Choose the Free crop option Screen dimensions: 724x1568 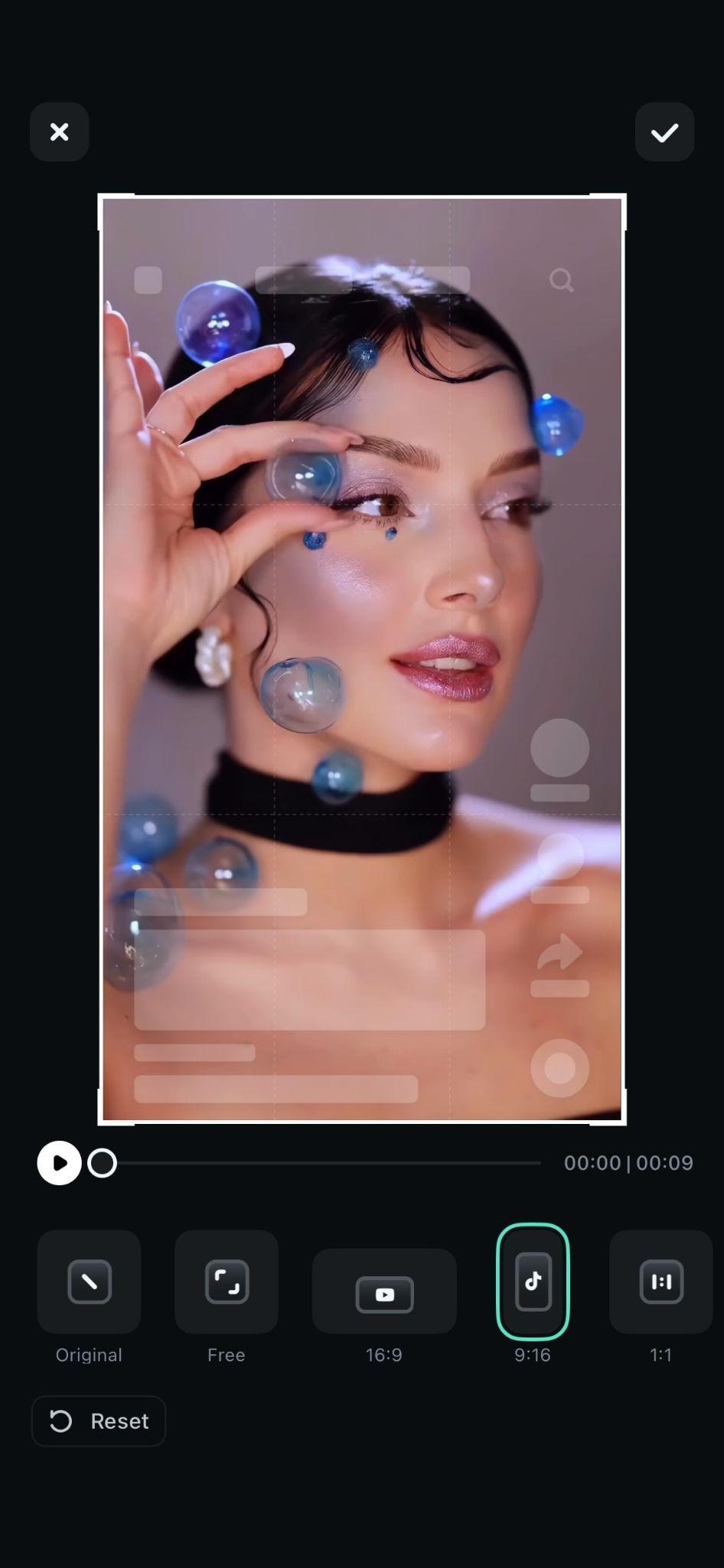(227, 1282)
